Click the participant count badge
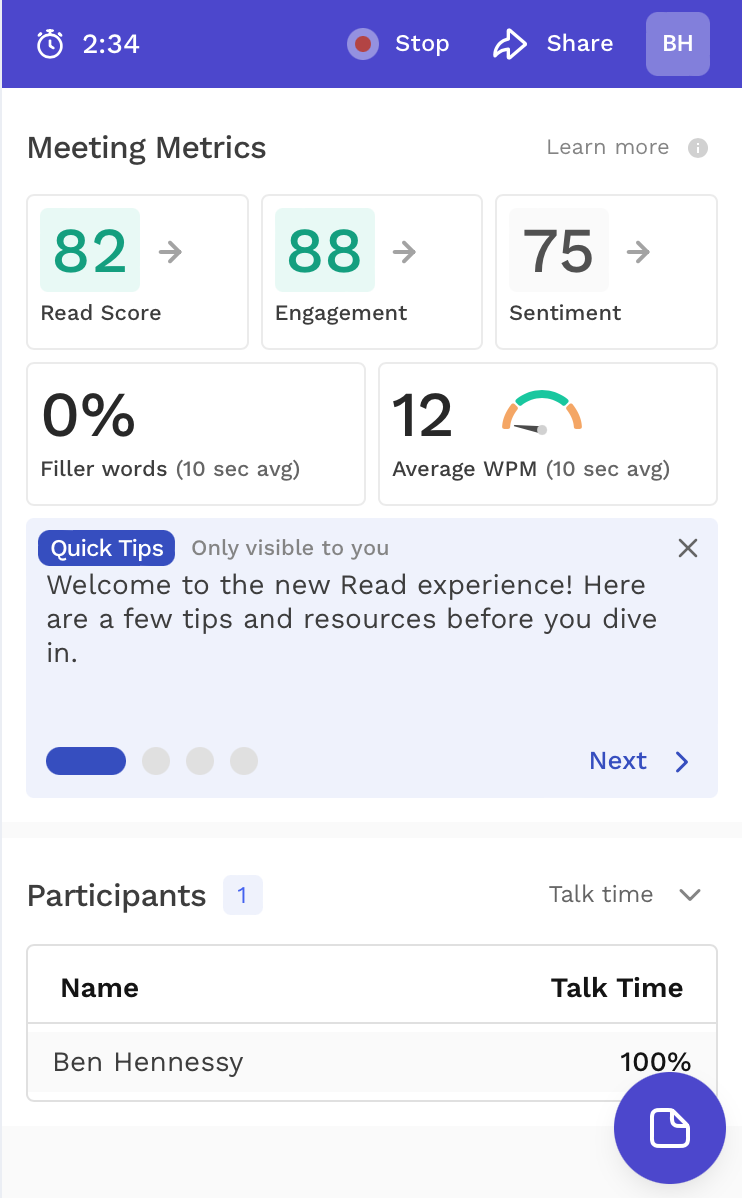The height and width of the screenshot is (1198, 742). [x=242, y=896]
